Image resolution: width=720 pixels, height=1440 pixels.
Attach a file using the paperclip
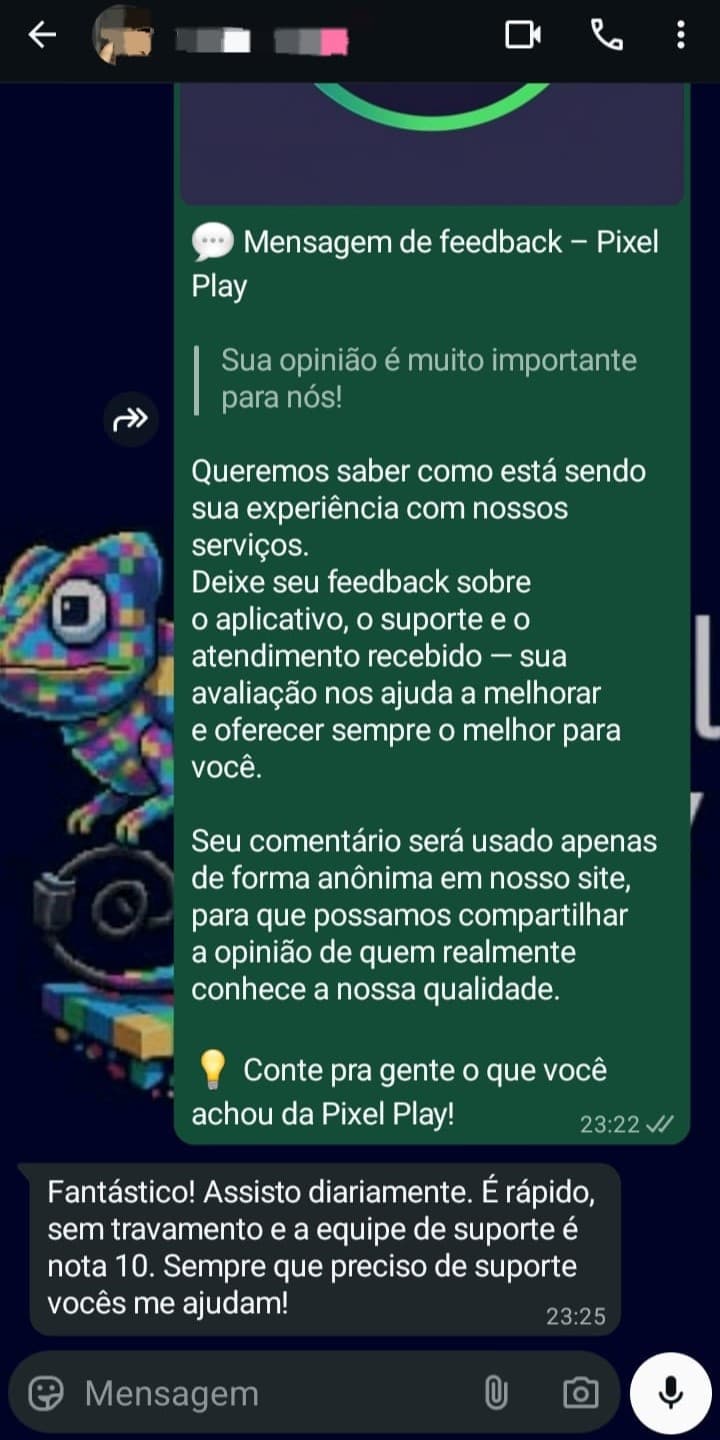497,1390
